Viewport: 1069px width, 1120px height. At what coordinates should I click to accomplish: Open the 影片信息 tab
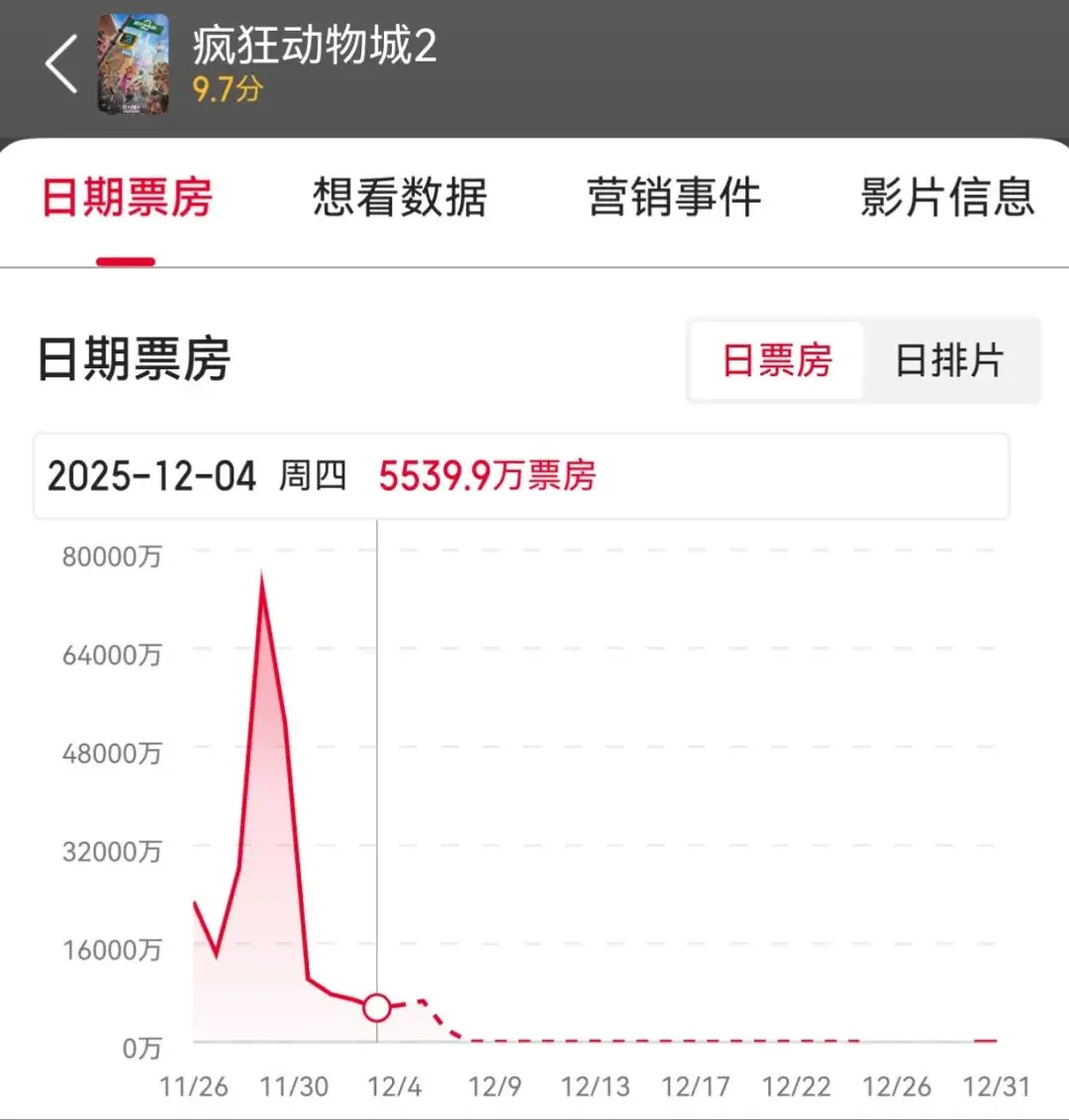pyautogui.click(x=947, y=197)
